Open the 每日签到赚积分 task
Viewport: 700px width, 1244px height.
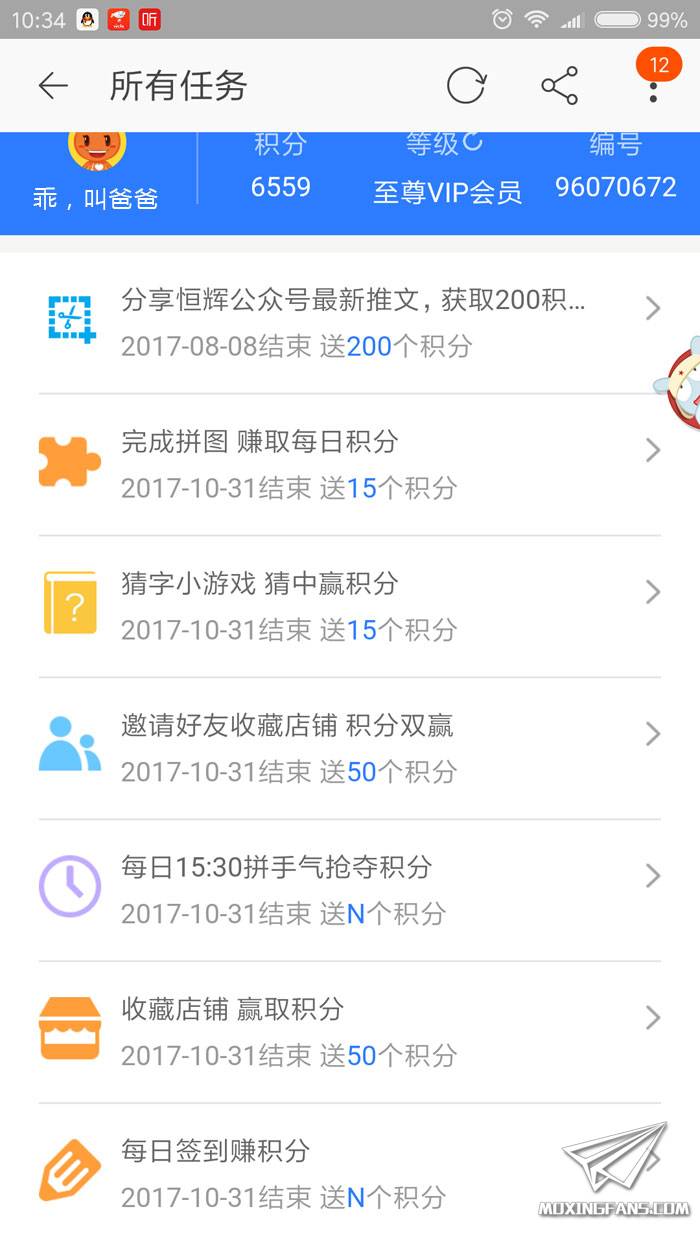tap(350, 1174)
